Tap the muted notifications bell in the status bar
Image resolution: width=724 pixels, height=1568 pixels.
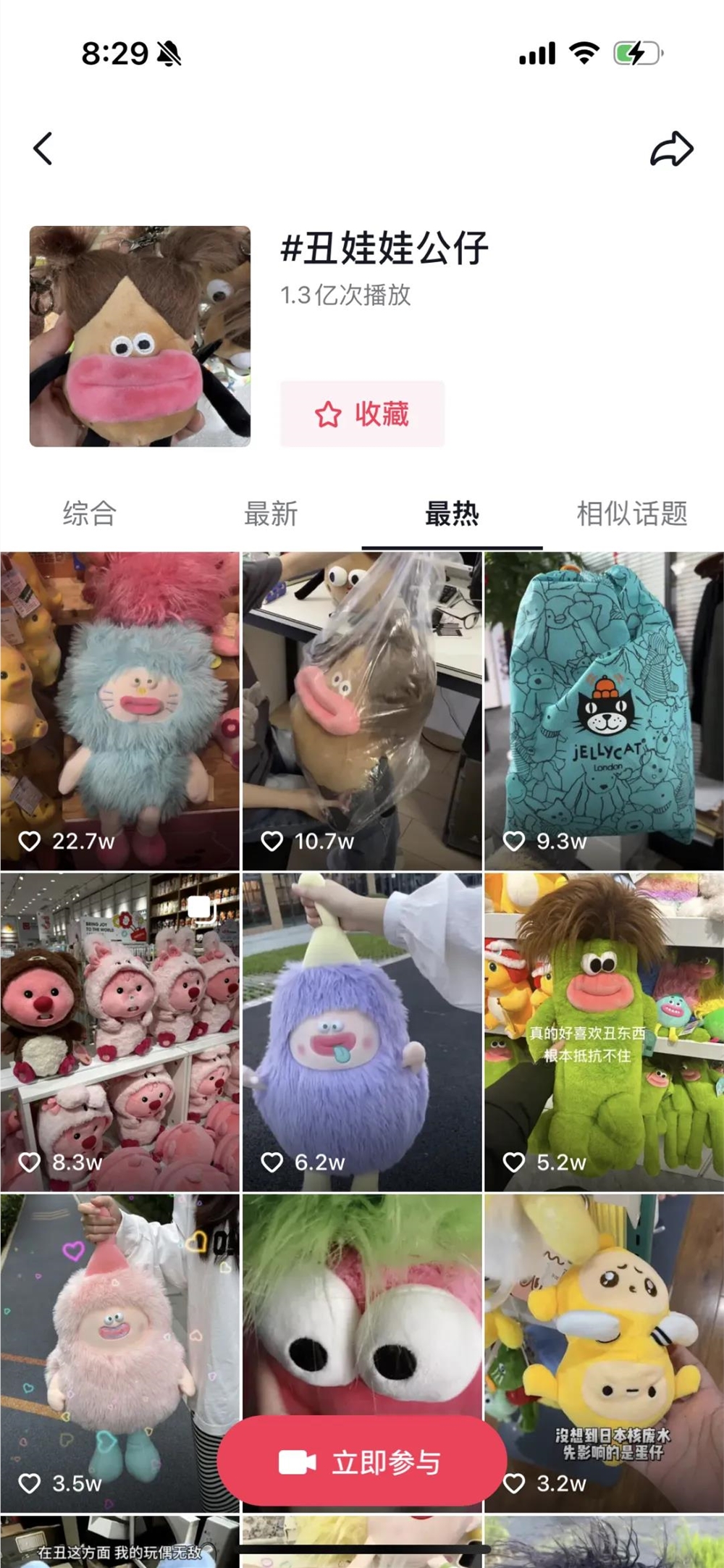pyautogui.click(x=168, y=52)
